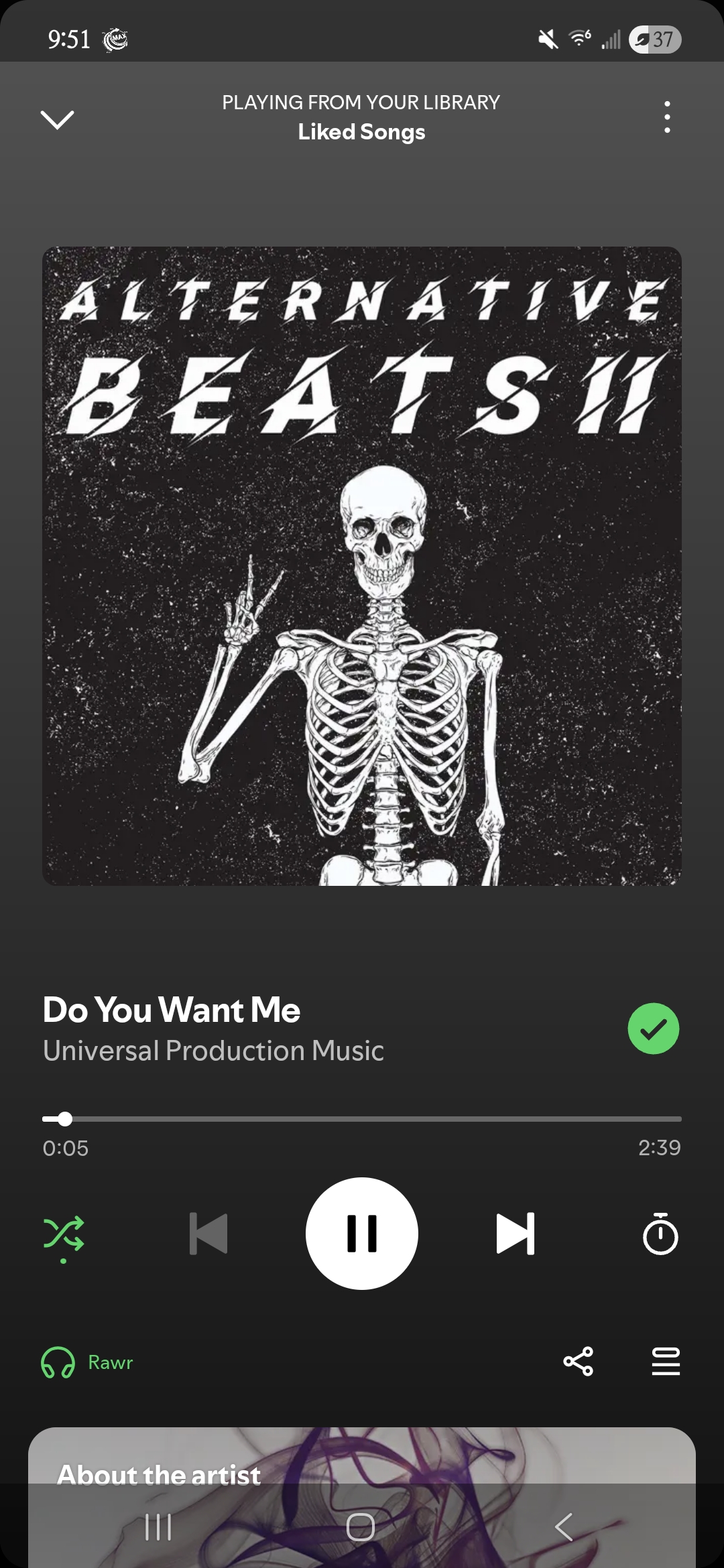This screenshot has height=1568, width=724.
Task: Open the sleep timer
Action: tap(660, 1234)
